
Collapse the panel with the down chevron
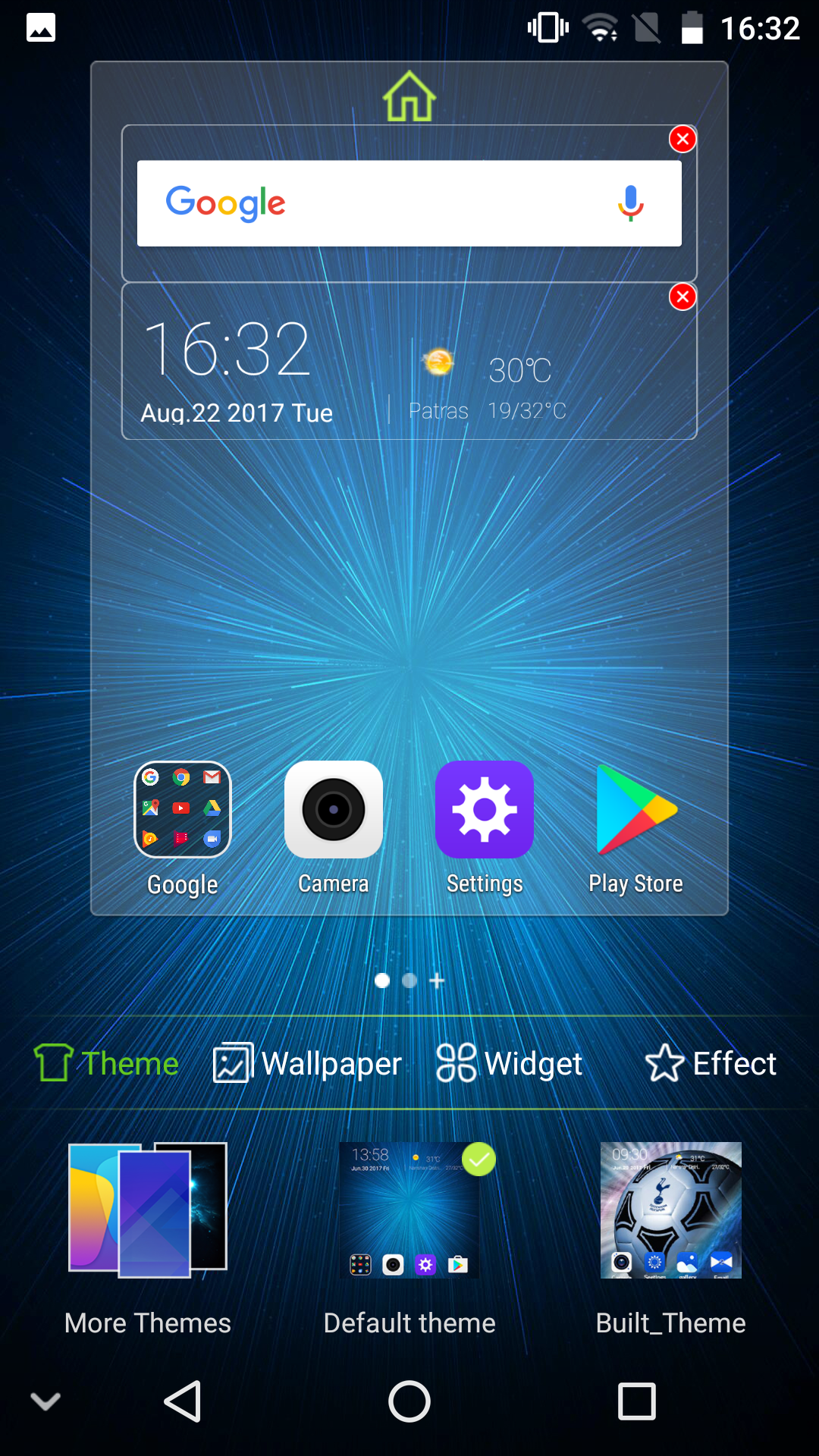tap(45, 1401)
